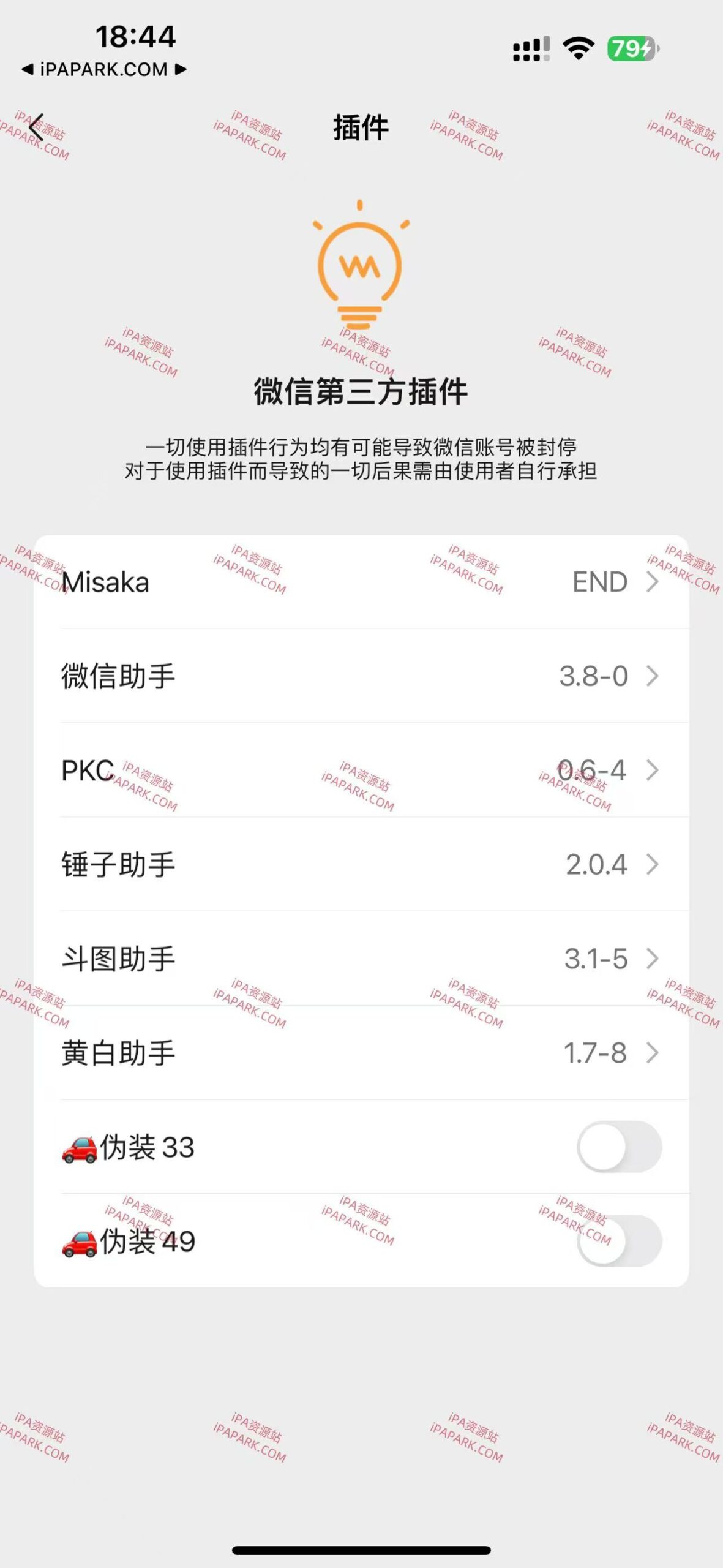The width and height of the screenshot is (723, 1568).
Task: Open the 锤子助手 2.0.4 entry
Action: pos(361,865)
